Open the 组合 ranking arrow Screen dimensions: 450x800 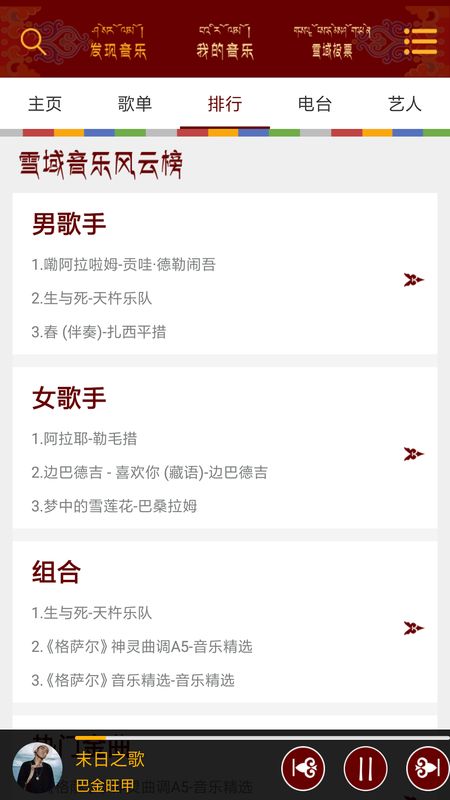[413, 628]
